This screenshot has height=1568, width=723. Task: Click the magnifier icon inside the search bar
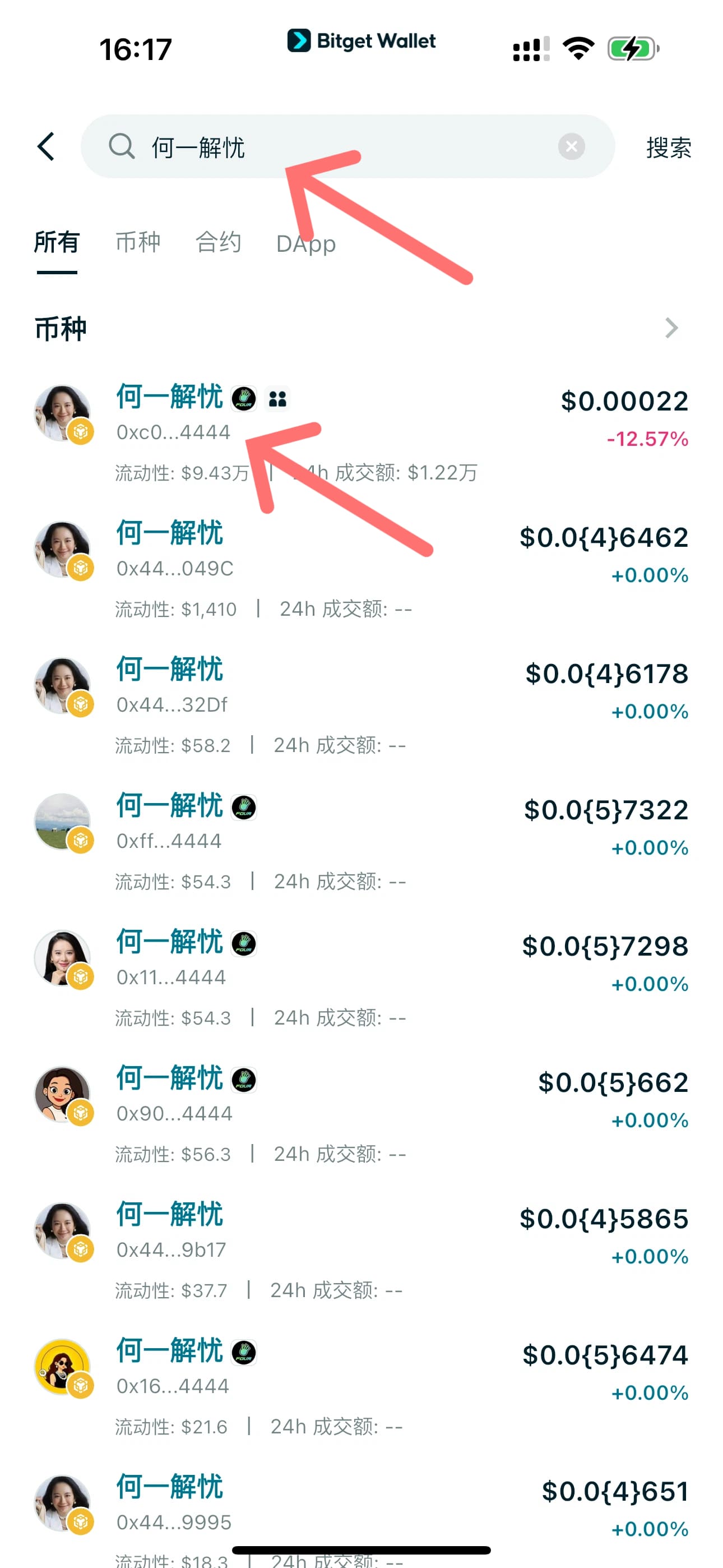pos(122,146)
